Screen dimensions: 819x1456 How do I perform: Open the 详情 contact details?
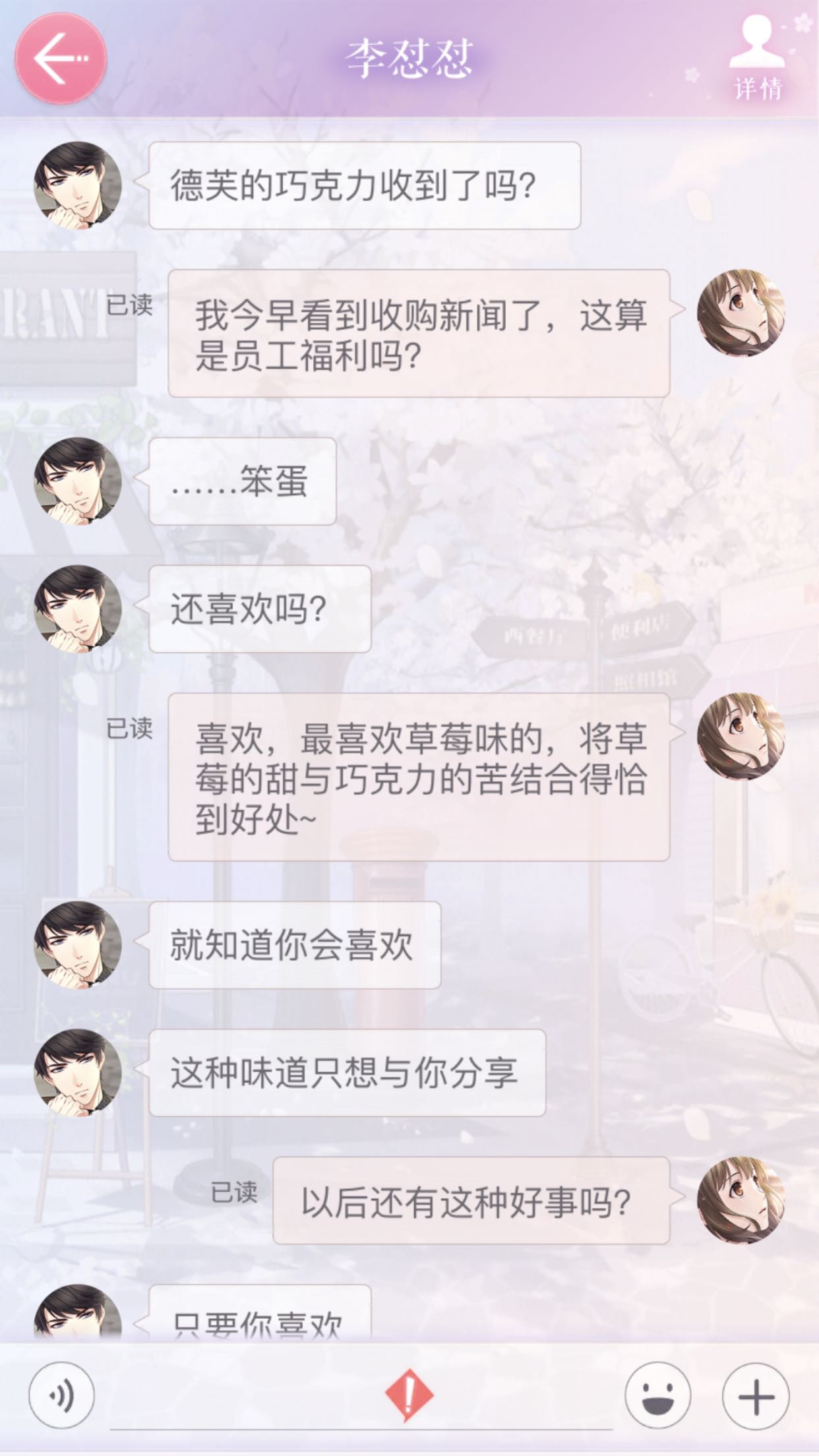point(758,58)
